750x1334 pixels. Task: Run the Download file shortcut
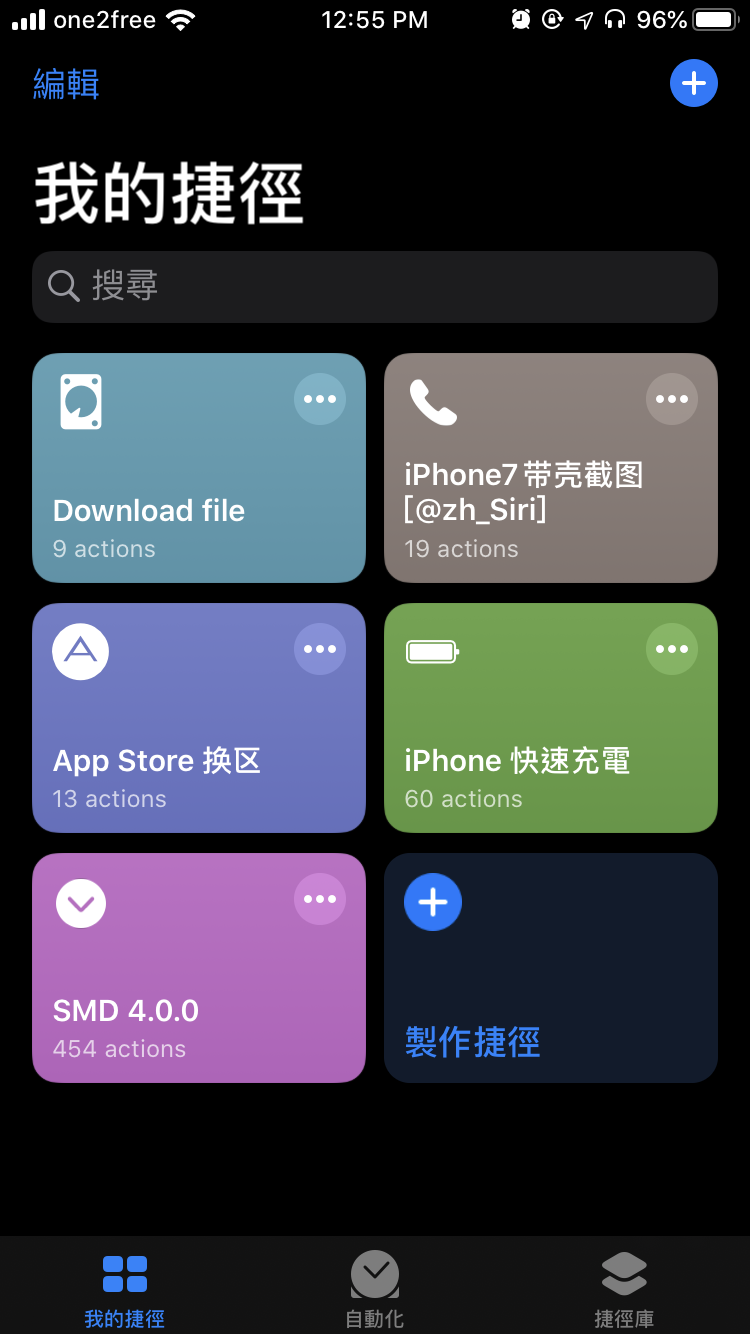point(199,468)
